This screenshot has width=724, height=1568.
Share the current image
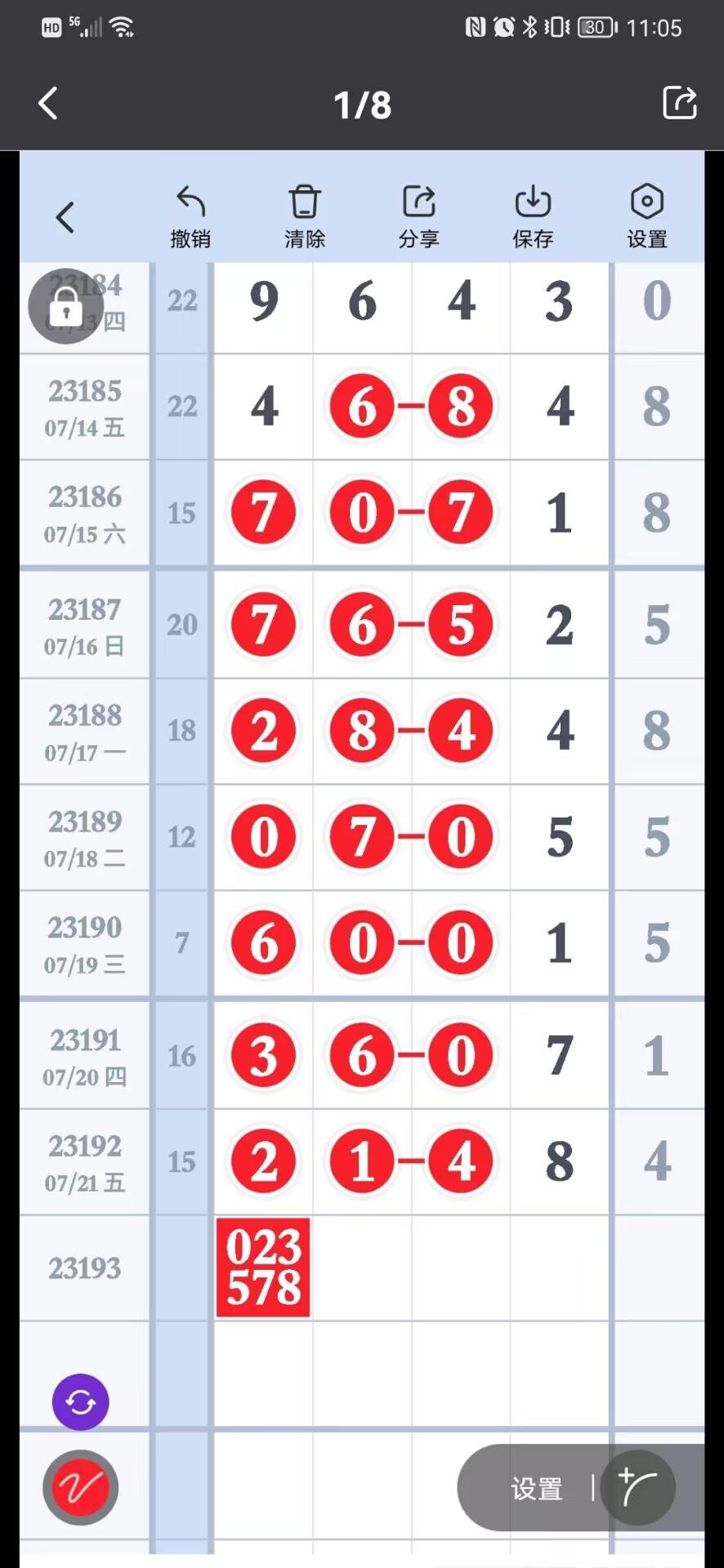point(679,103)
